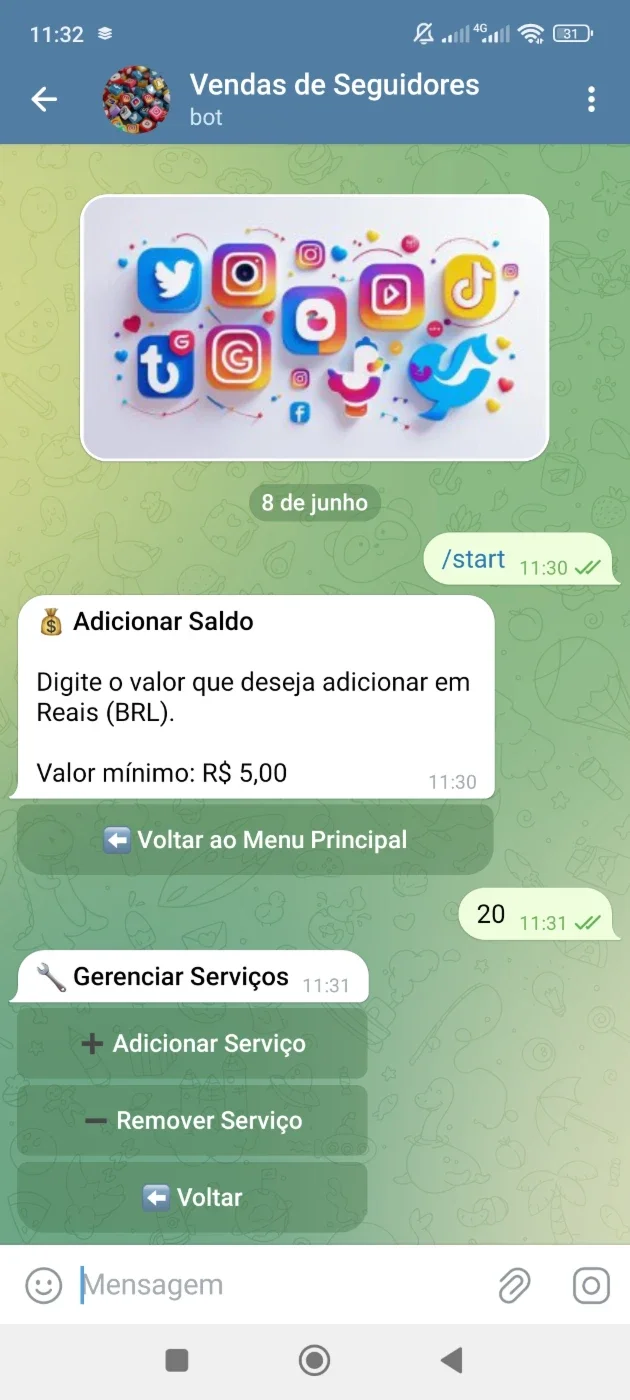Go back using the top-left arrow
The width and height of the screenshot is (630, 1400).
point(44,98)
